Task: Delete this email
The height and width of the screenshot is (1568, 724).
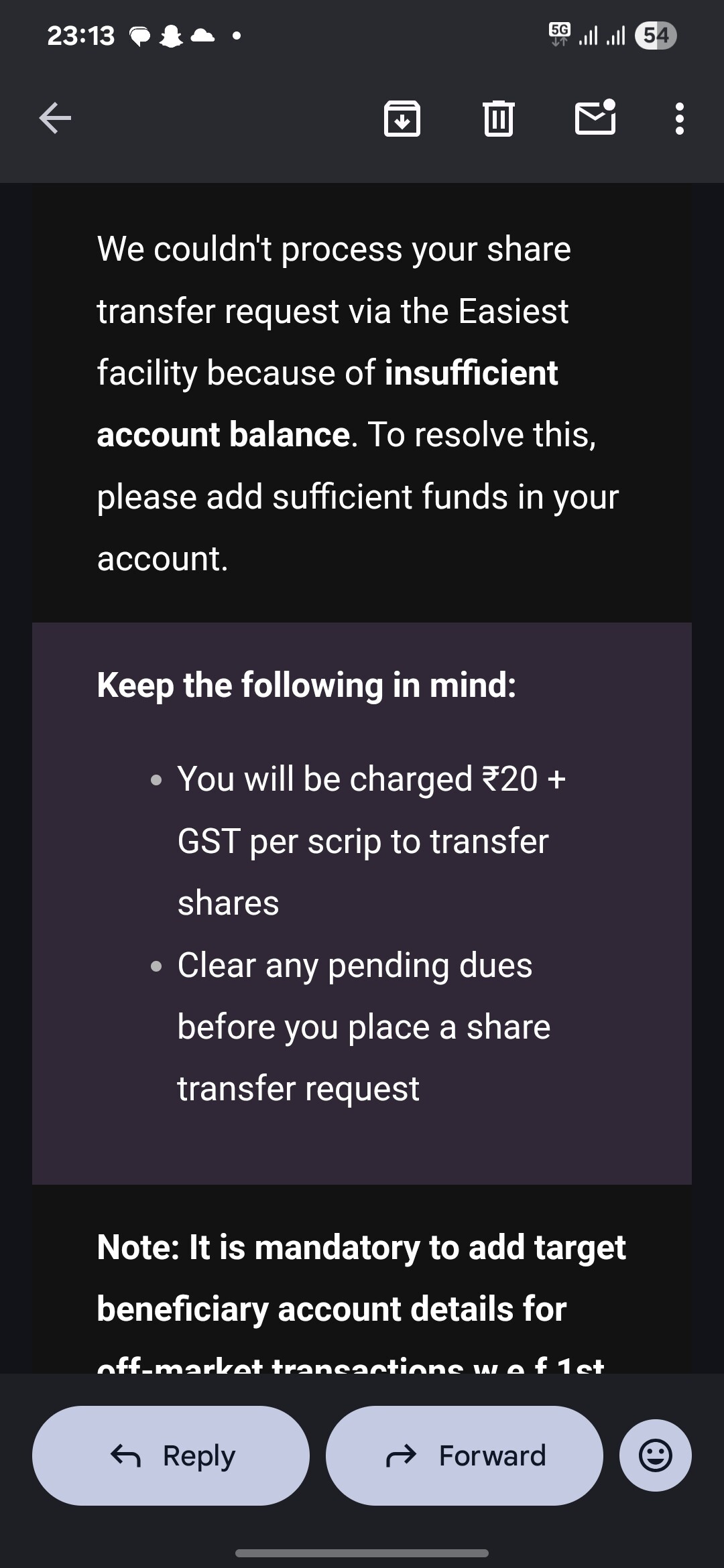Action: point(499,119)
